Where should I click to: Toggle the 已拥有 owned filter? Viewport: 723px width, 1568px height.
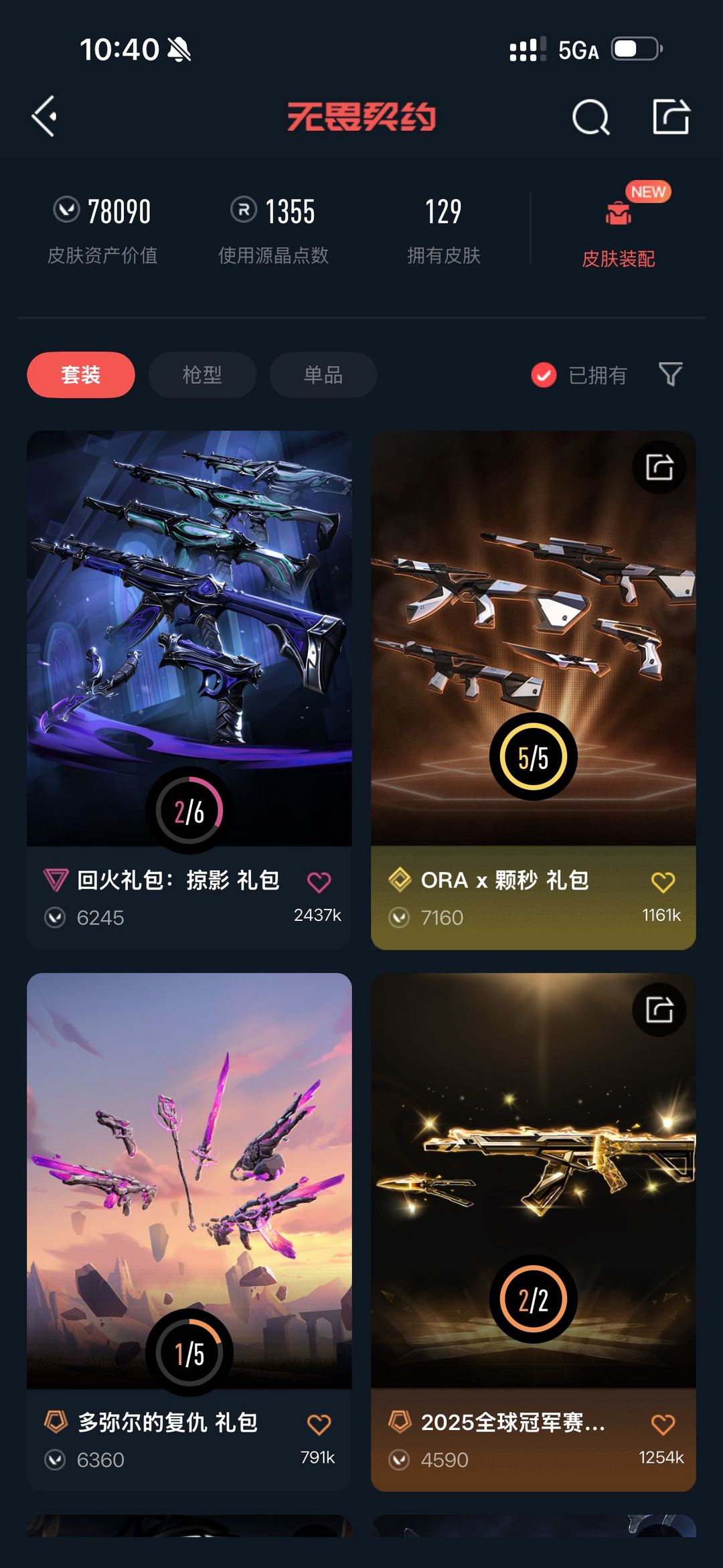tap(580, 375)
